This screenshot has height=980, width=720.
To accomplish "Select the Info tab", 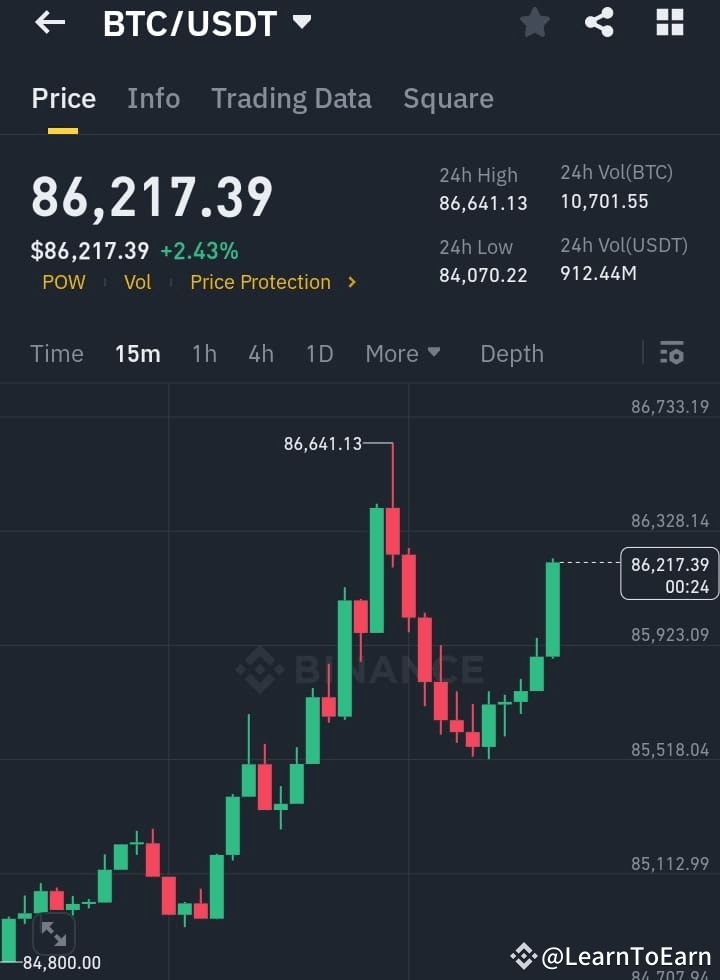I will point(153,98).
